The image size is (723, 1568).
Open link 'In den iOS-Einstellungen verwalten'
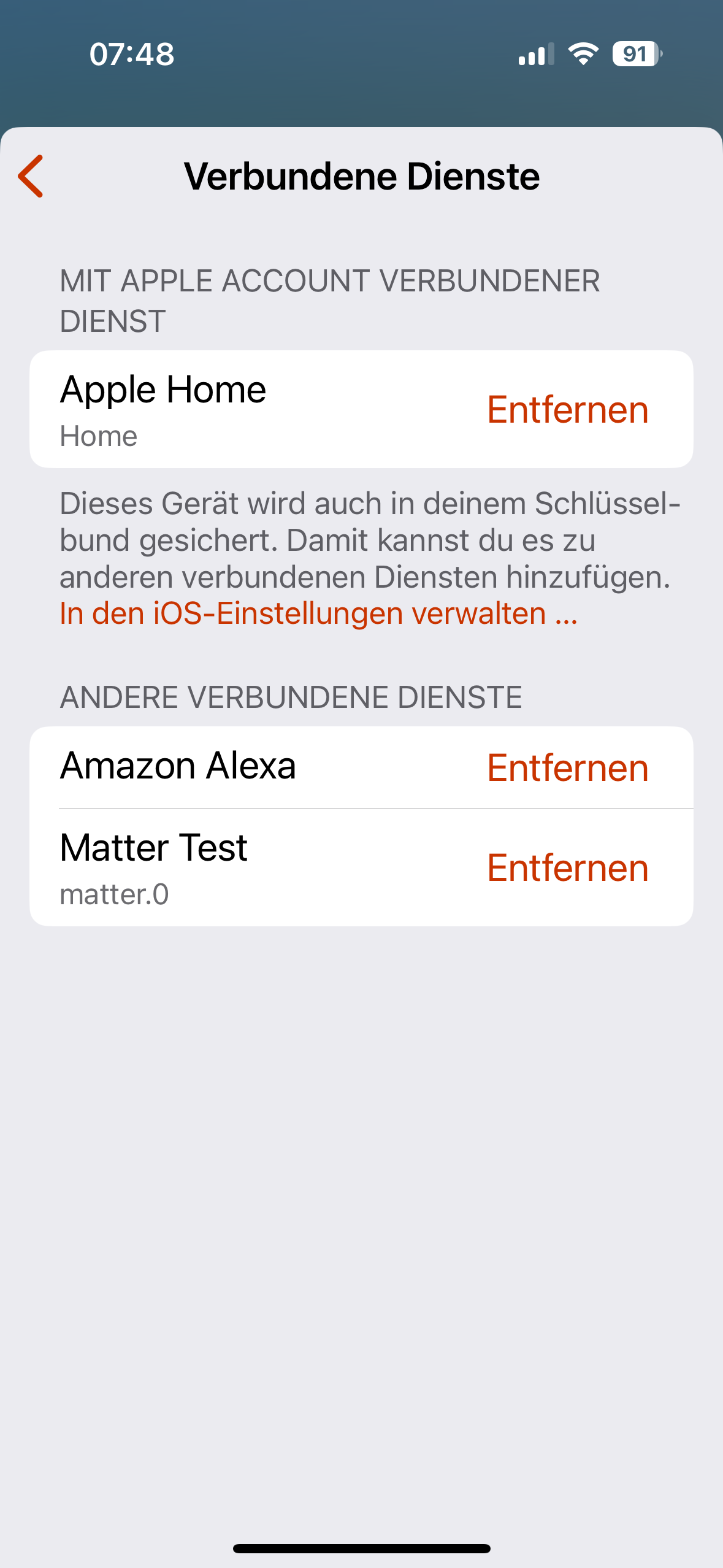point(318,613)
